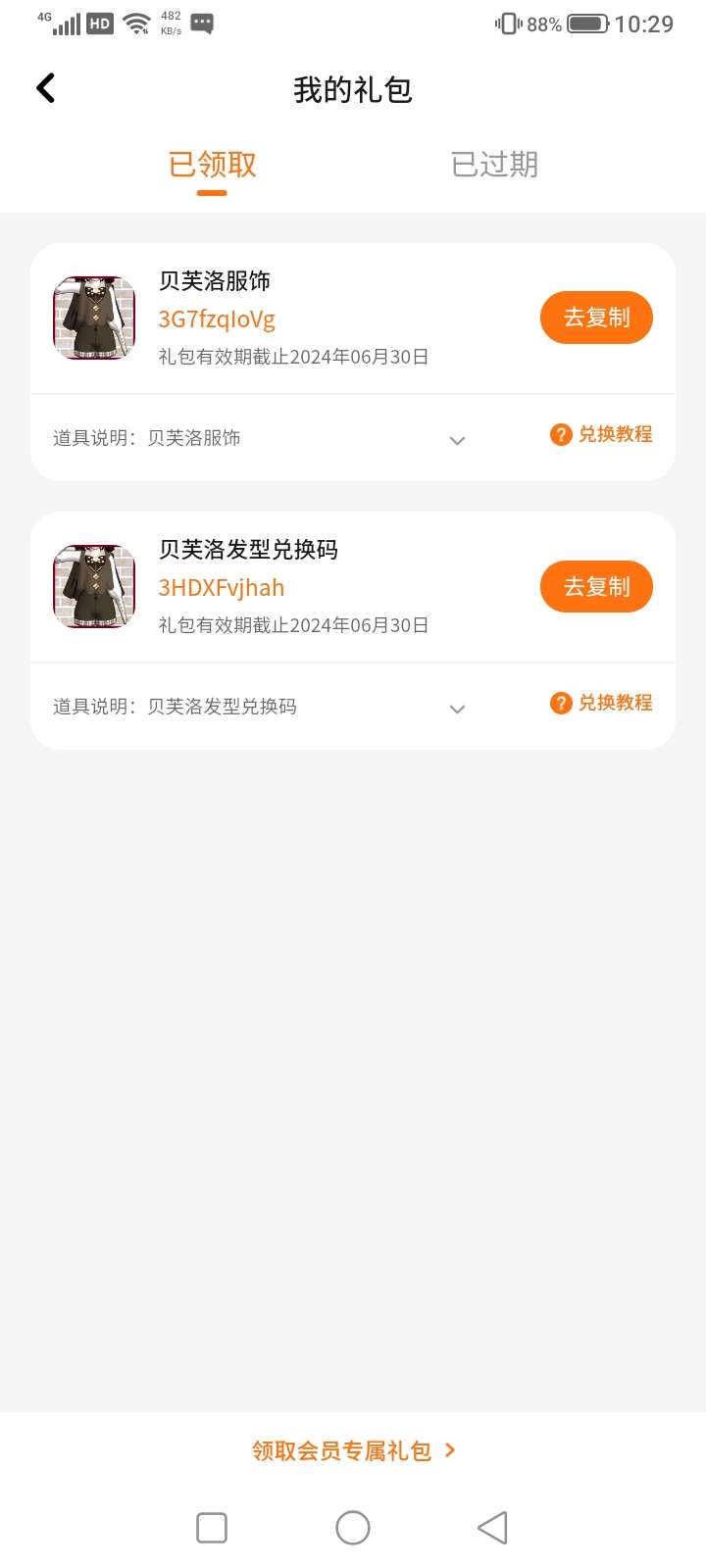
Task: Open 兑换教程 for 贝芙洛发型兑换码
Action: [601, 703]
